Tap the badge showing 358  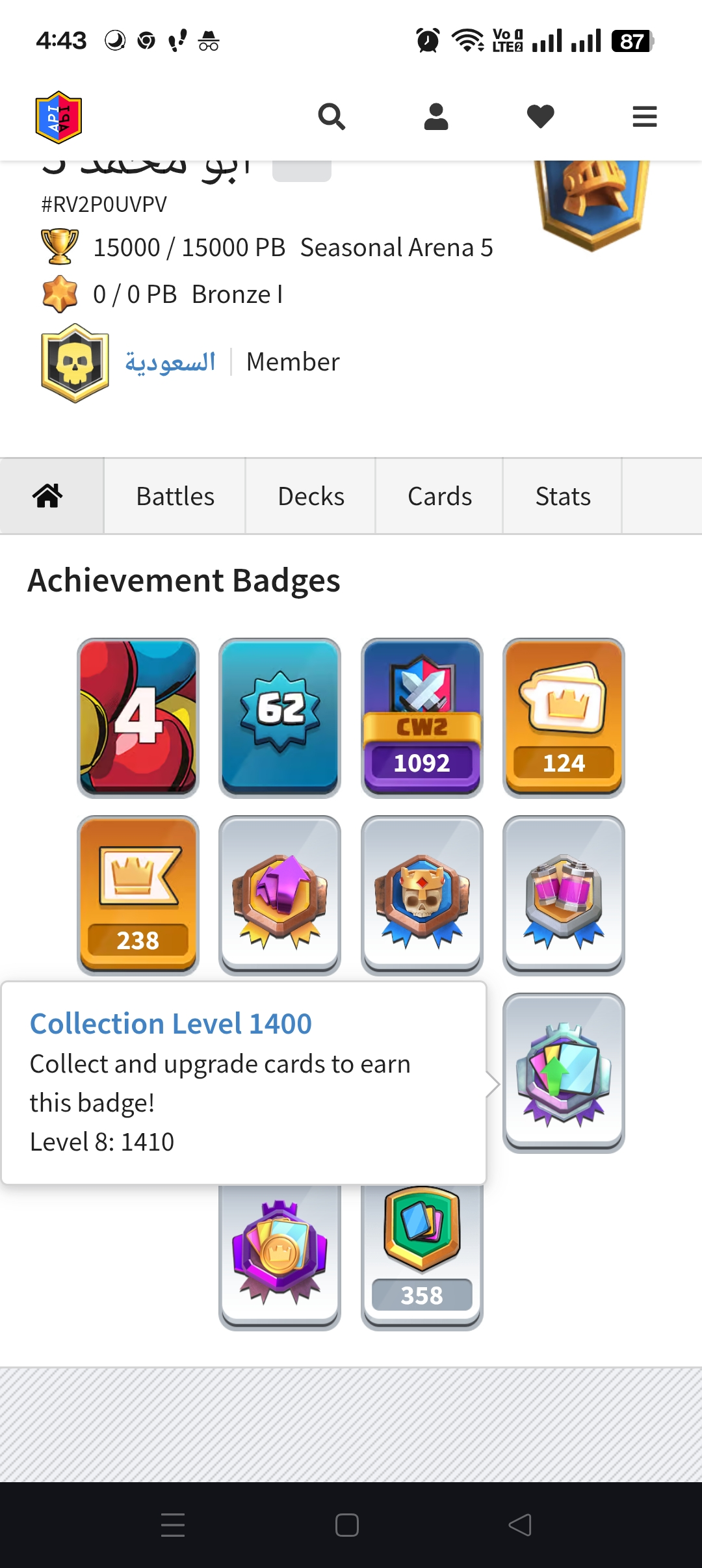point(422,1255)
